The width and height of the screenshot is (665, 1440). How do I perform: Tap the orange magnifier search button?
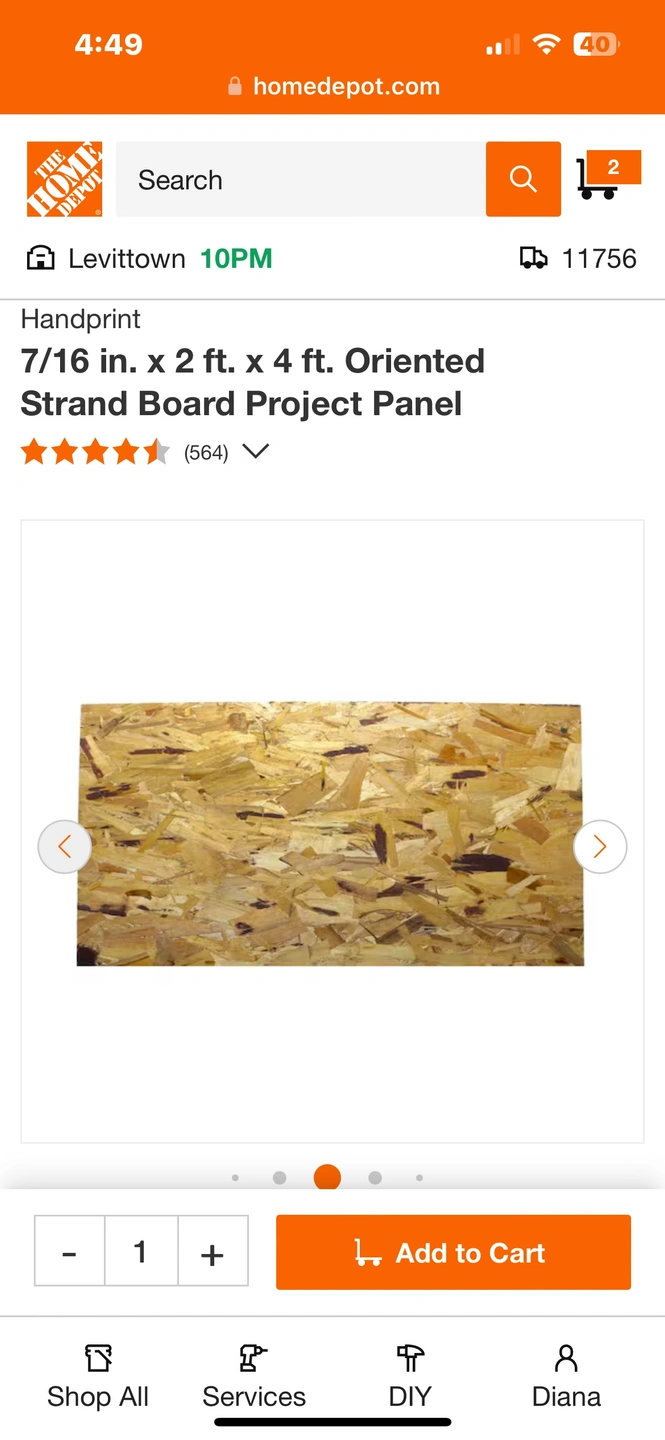coord(523,179)
